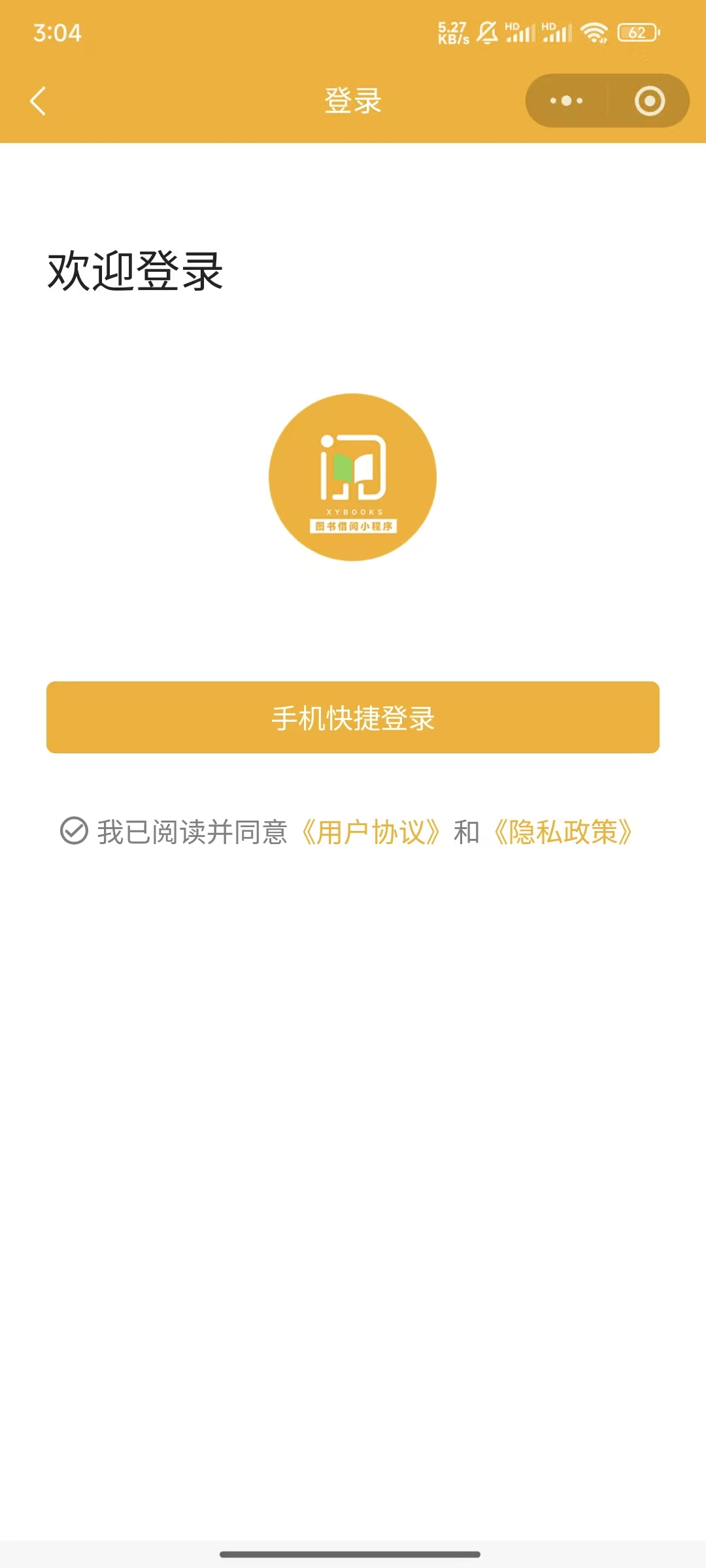The image size is (706, 1568).
Task: Toggle the agreement checkbox next to 我已阅读并同意
Action: coord(74,831)
